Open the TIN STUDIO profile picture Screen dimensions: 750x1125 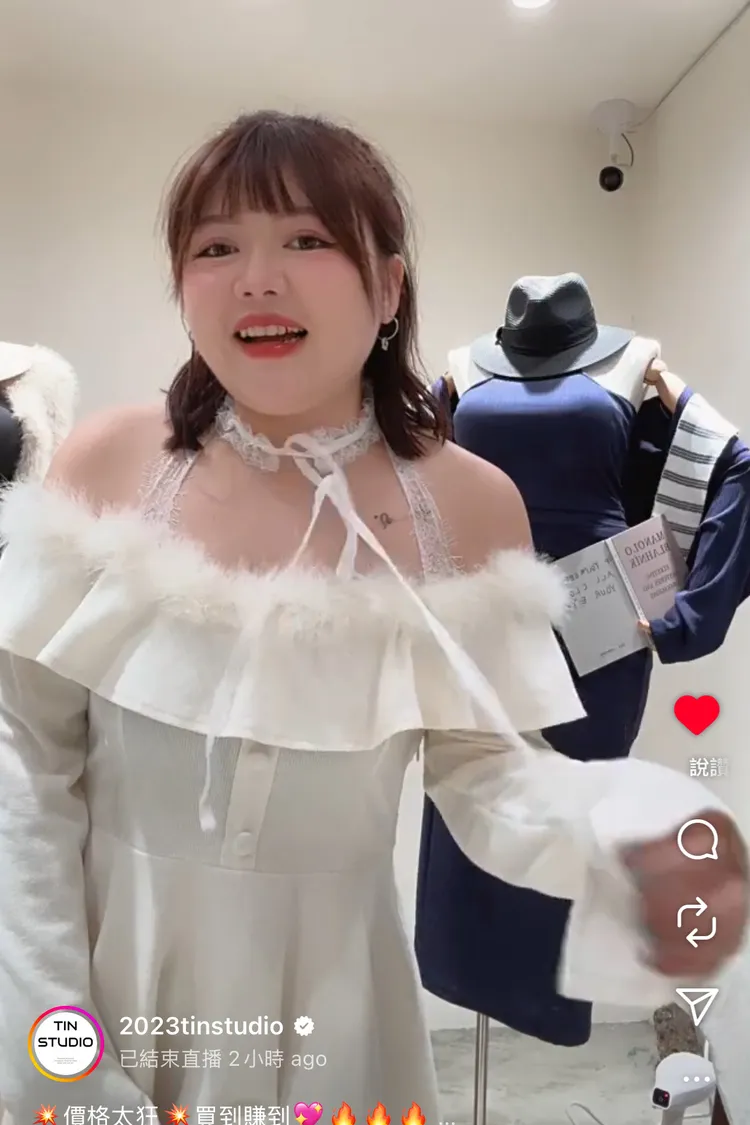click(x=66, y=1043)
